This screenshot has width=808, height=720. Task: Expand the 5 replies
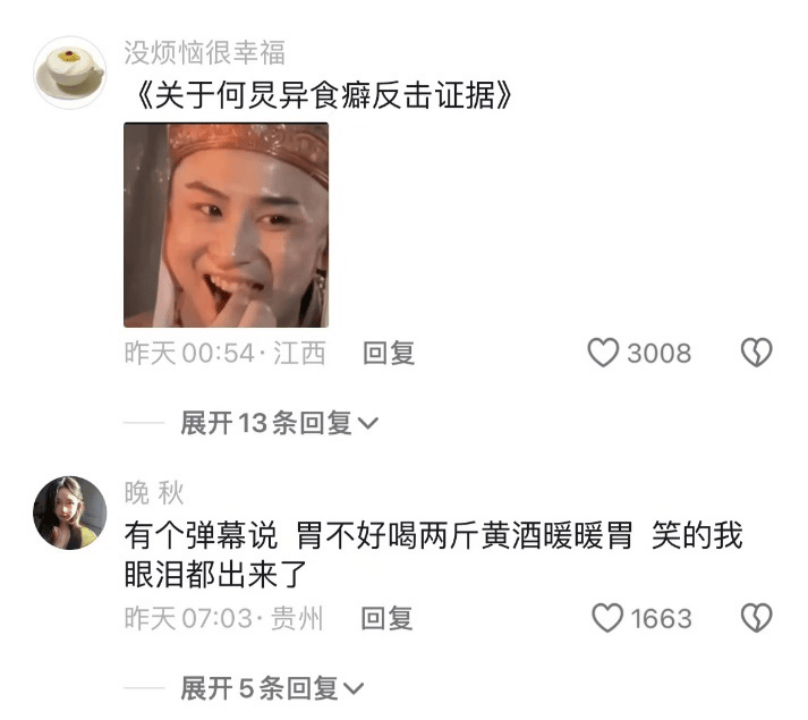point(272,689)
